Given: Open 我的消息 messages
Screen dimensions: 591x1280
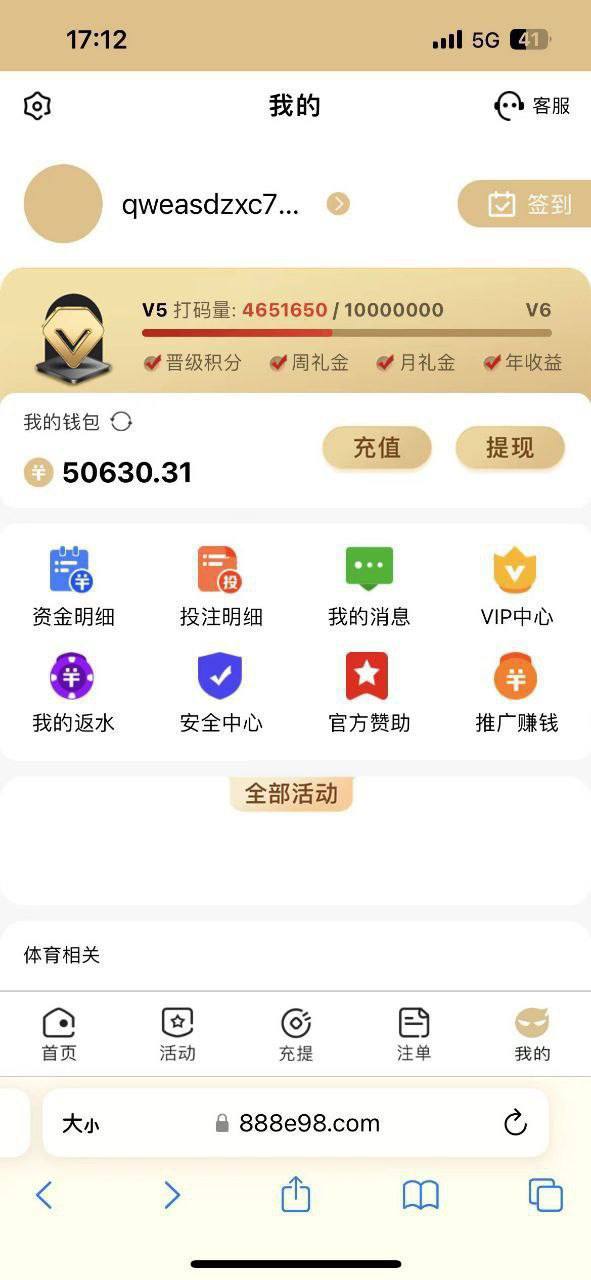Looking at the screenshot, I should point(369,587).
